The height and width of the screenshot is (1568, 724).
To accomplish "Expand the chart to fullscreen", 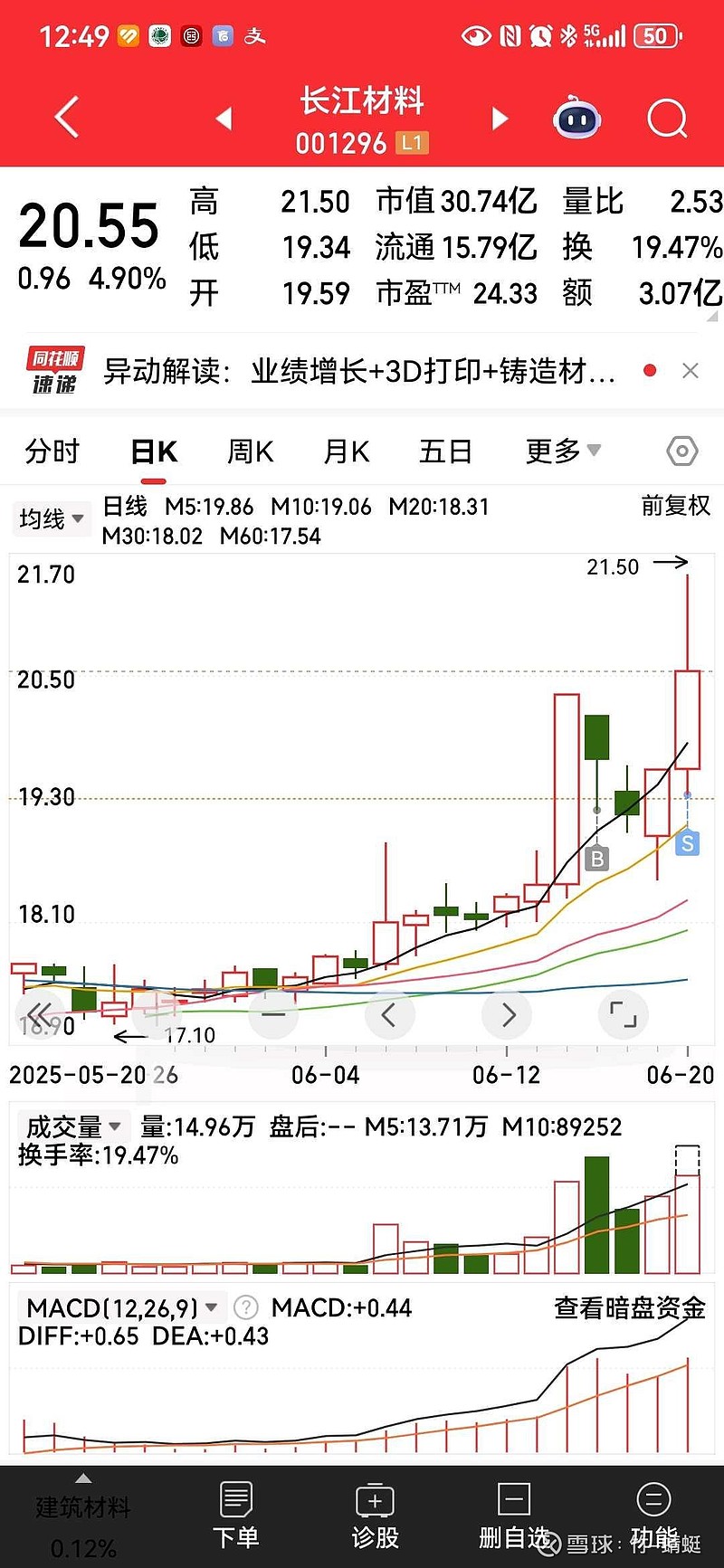I will coord(624,1014).
